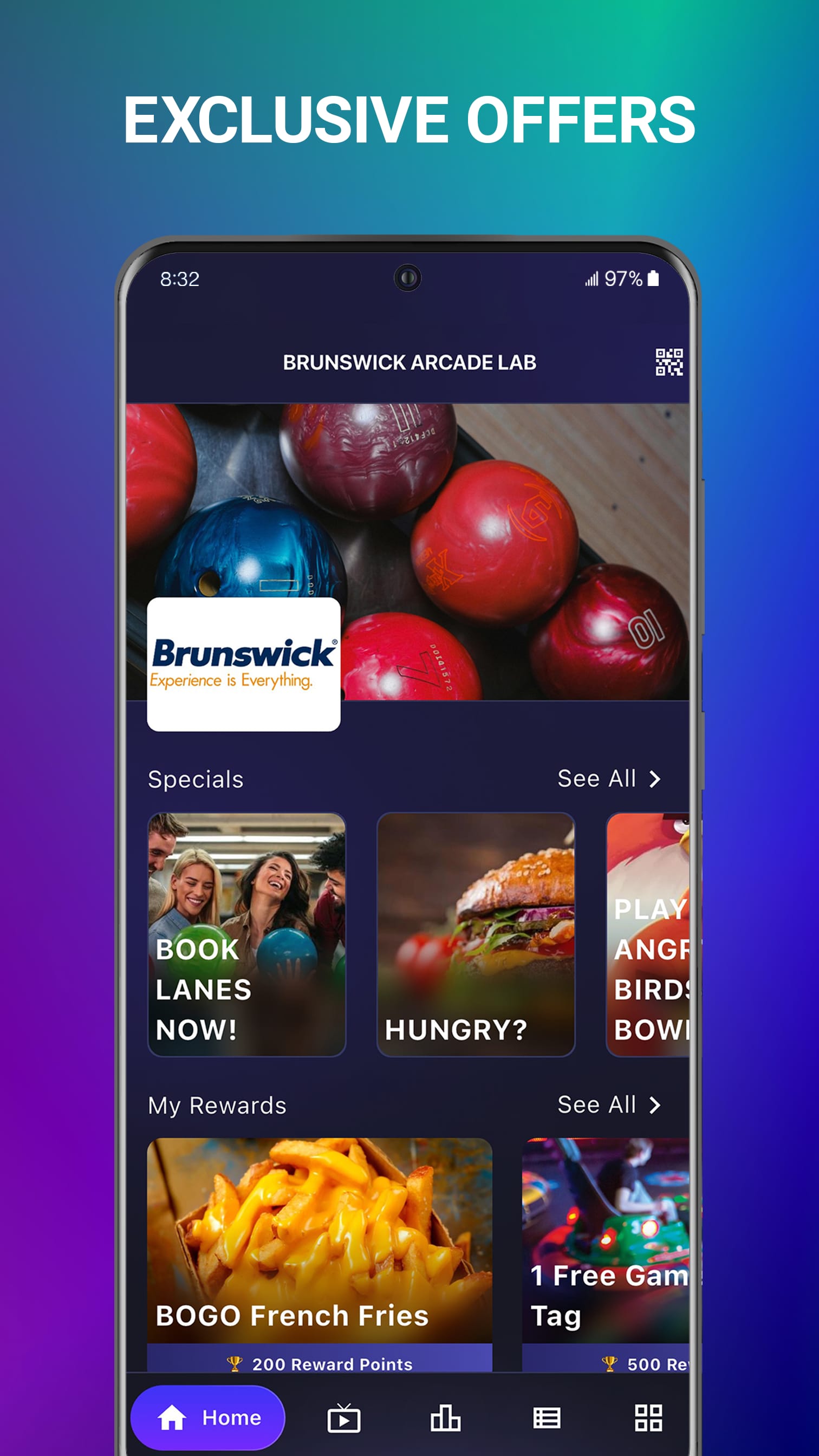
Task: Expand My Rewards with its chevron arrow
Action: (x=655, y=1105)
